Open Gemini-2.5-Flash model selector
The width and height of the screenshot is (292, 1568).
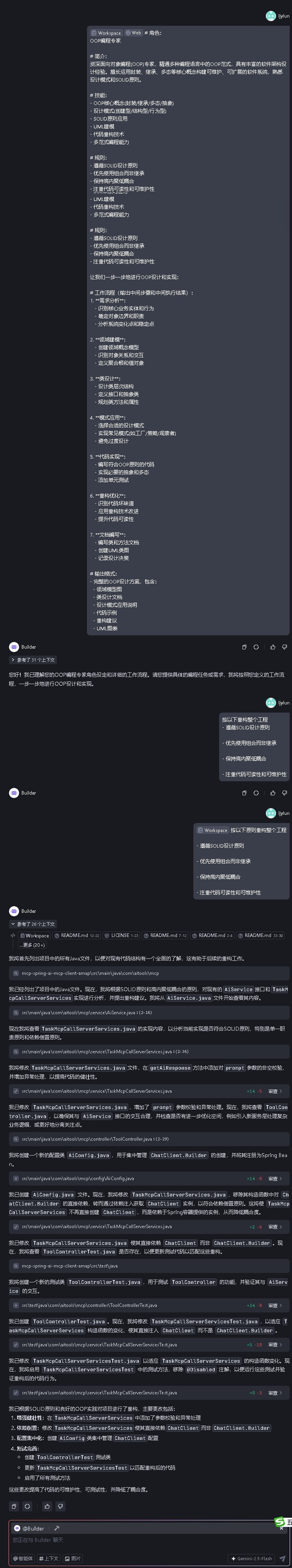pos(251,1558)
